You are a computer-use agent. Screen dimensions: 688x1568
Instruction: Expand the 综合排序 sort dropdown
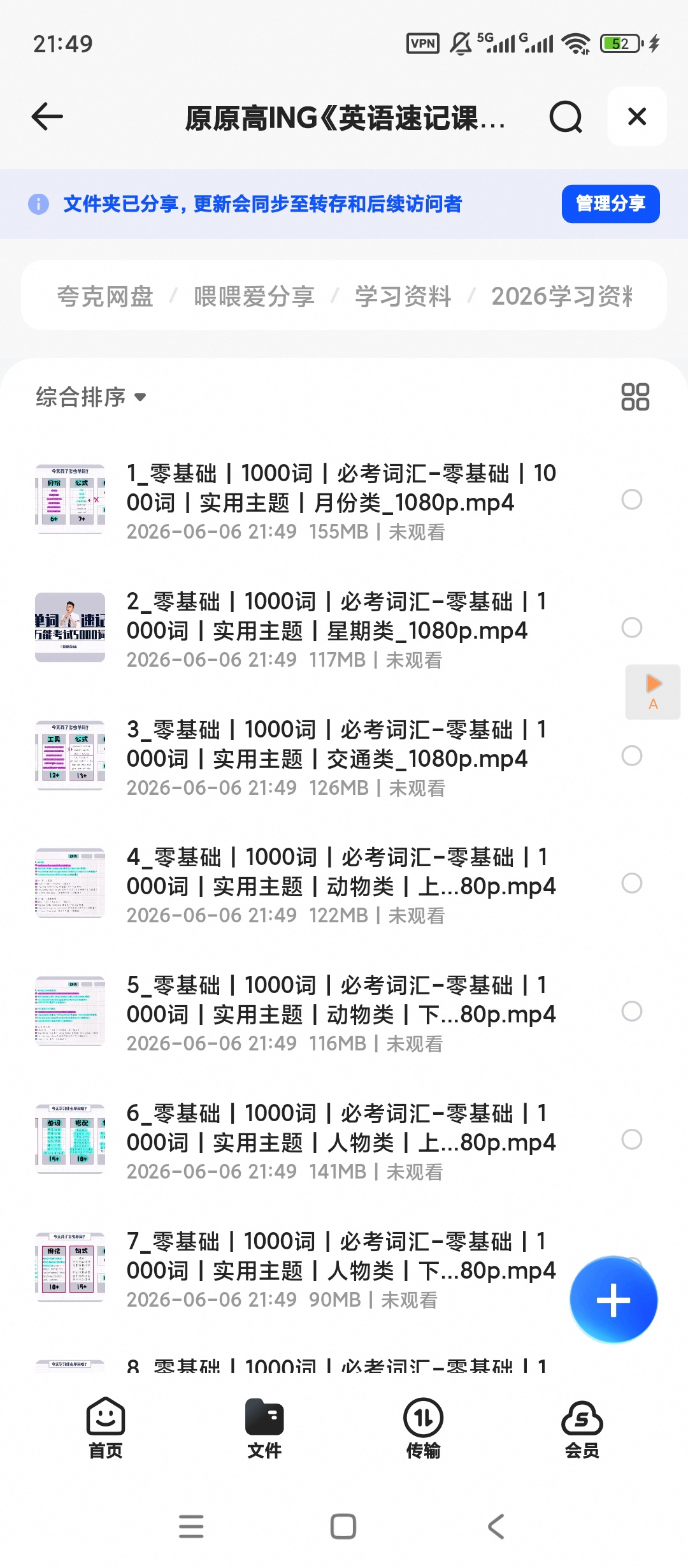pyautogui.click(x=91, y=397)
